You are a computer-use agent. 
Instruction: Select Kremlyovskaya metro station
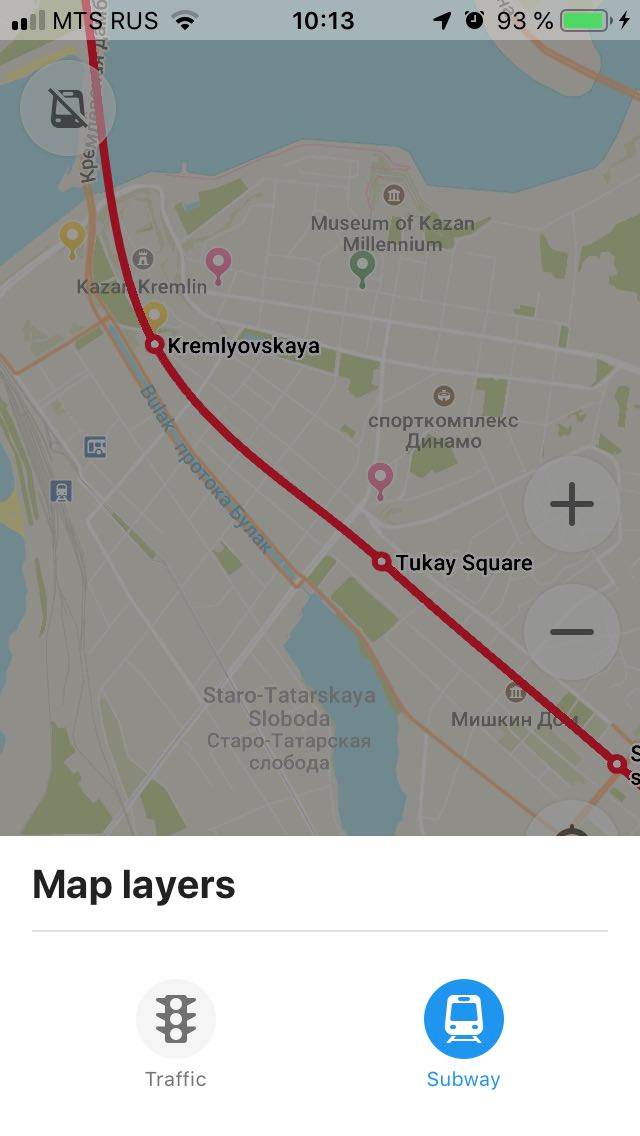[x=154, y=344]
